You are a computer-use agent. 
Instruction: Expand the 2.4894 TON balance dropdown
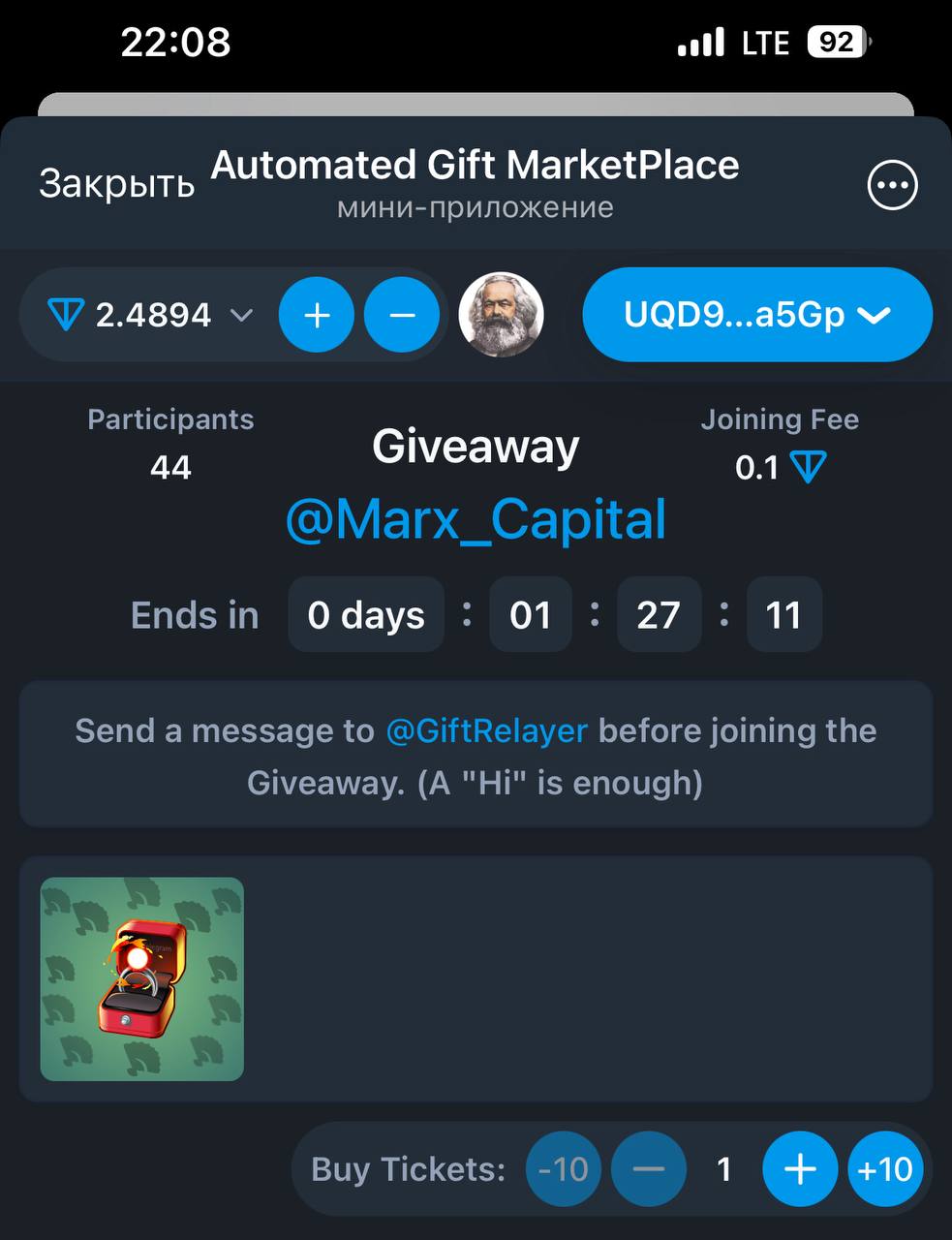click(150, 315)
